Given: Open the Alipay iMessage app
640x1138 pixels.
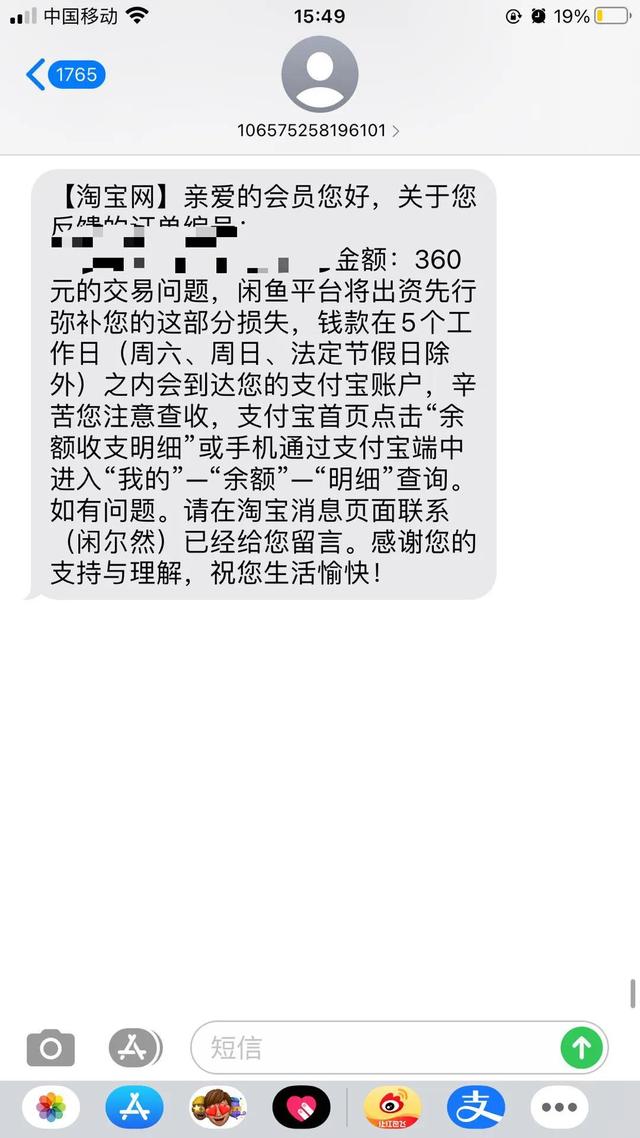Looking at the screenshot, I should 476,1108.
